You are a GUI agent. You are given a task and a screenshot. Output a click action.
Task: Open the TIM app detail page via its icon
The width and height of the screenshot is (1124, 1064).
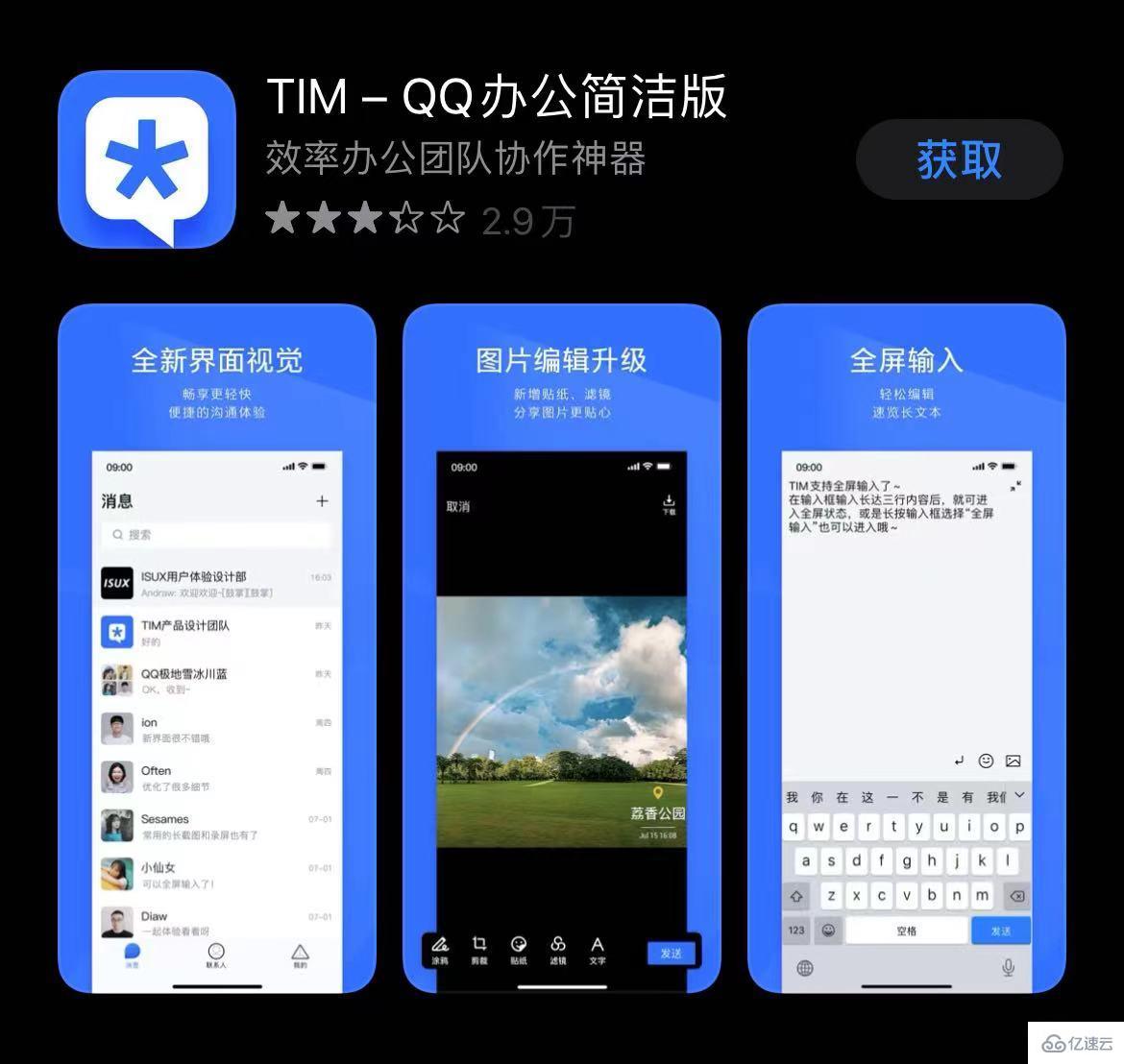tap(147, 159)
